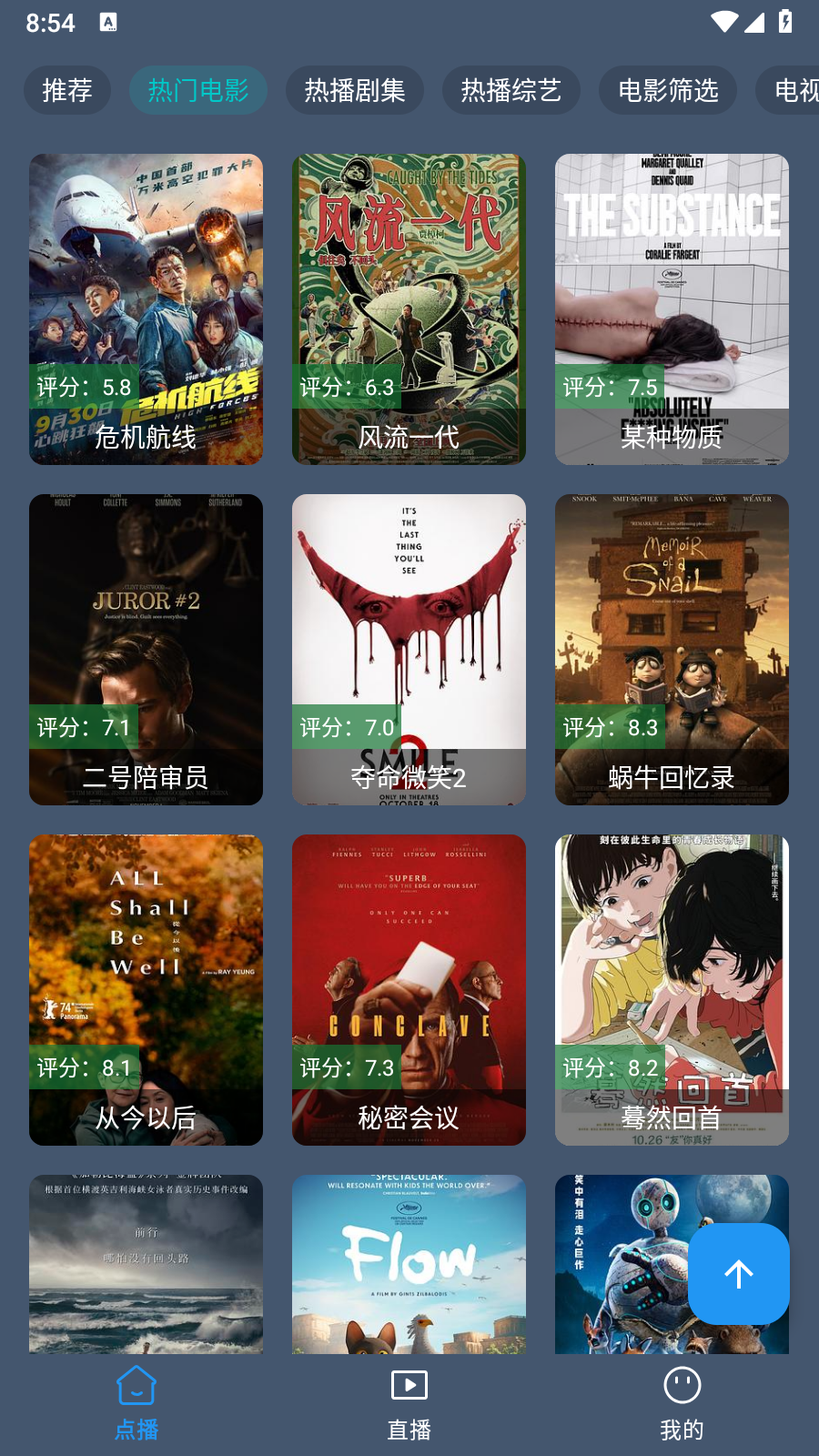Select the movie 夺命微笑2
Screen dimensions: 819x1456
[409, 650]
